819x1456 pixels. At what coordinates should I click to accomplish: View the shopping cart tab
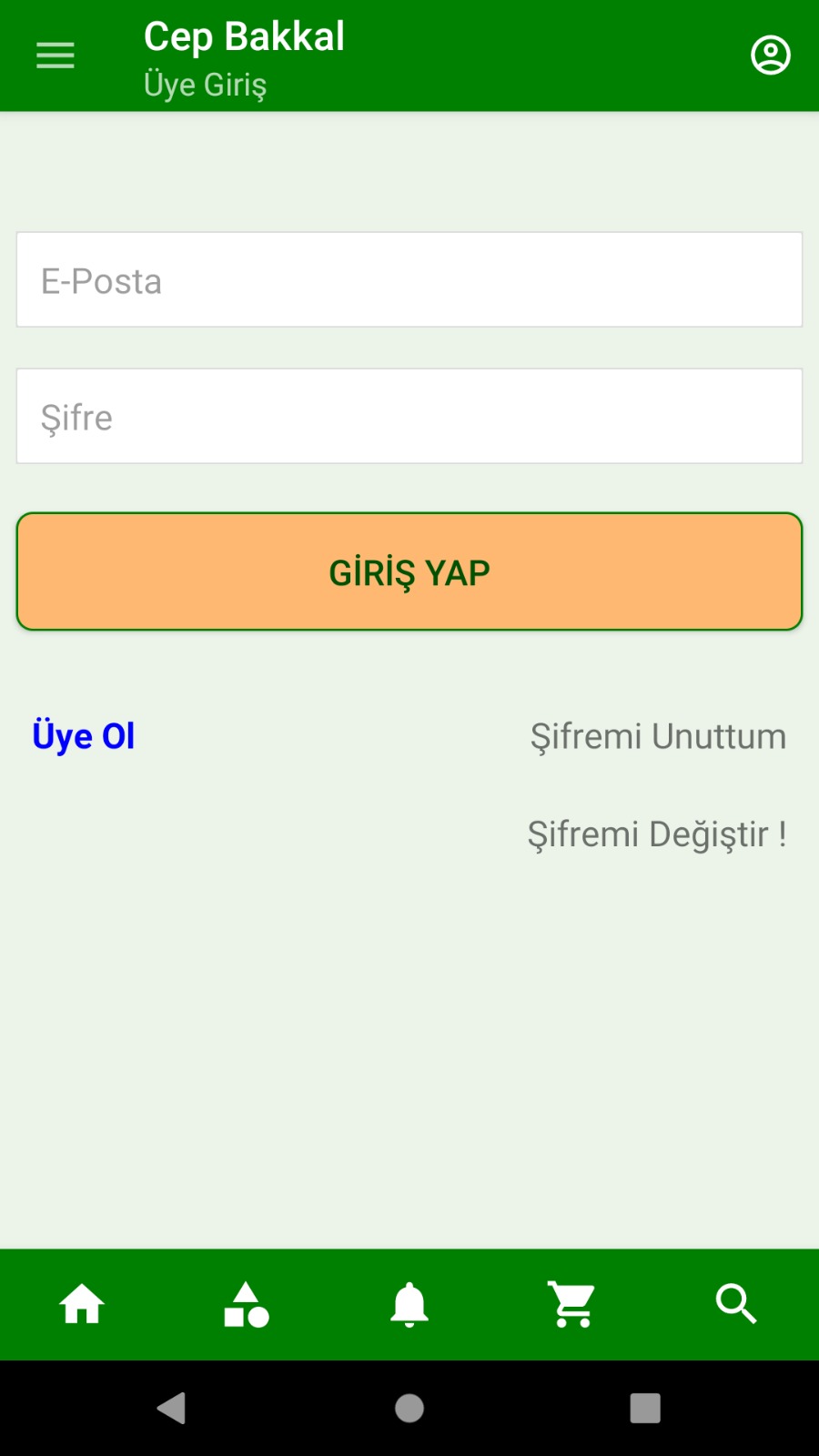point(572,1305)
